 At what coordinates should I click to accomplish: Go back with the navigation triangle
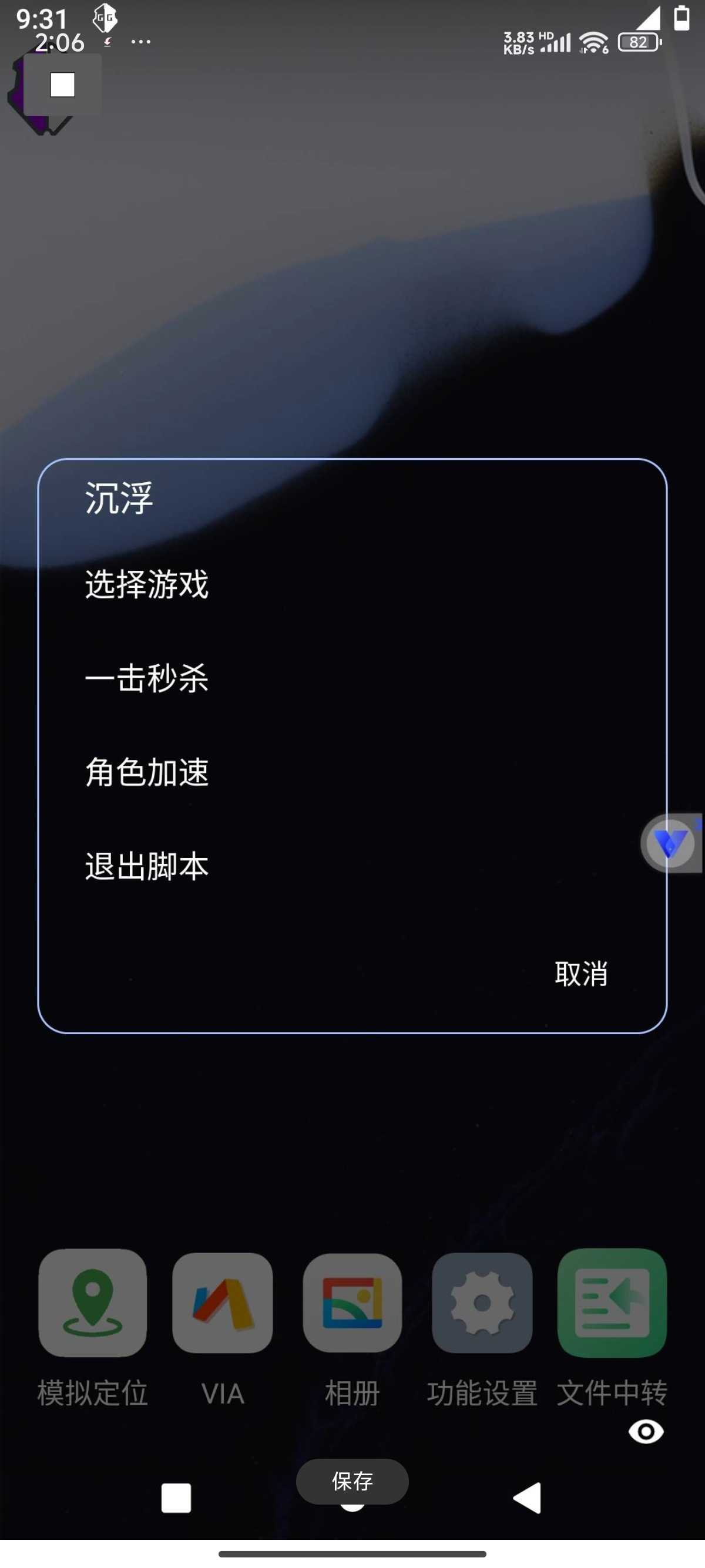click(x=527, y=1498)
